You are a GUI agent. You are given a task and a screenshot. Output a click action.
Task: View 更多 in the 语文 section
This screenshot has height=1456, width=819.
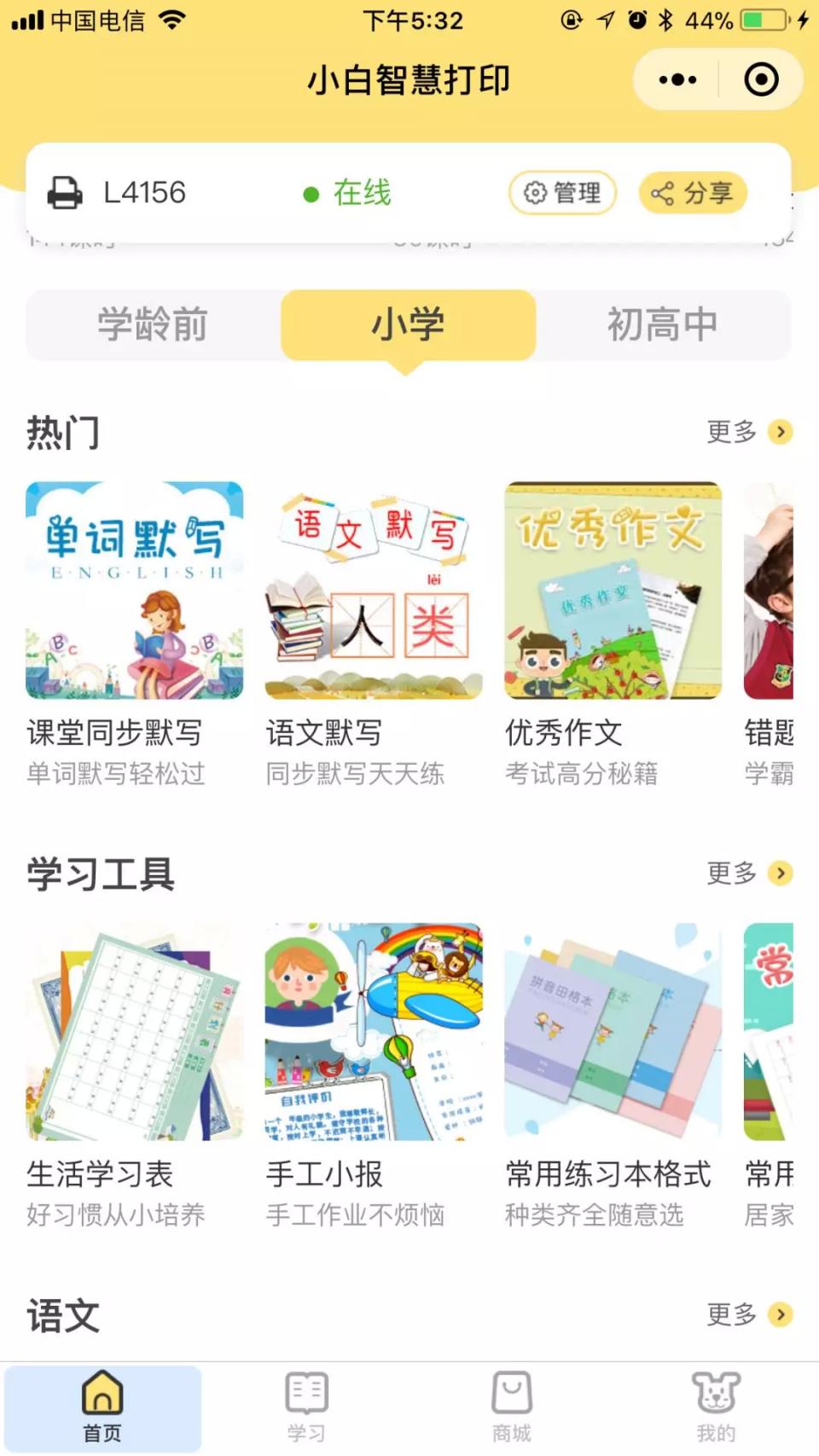click(x=748, y=1314)
